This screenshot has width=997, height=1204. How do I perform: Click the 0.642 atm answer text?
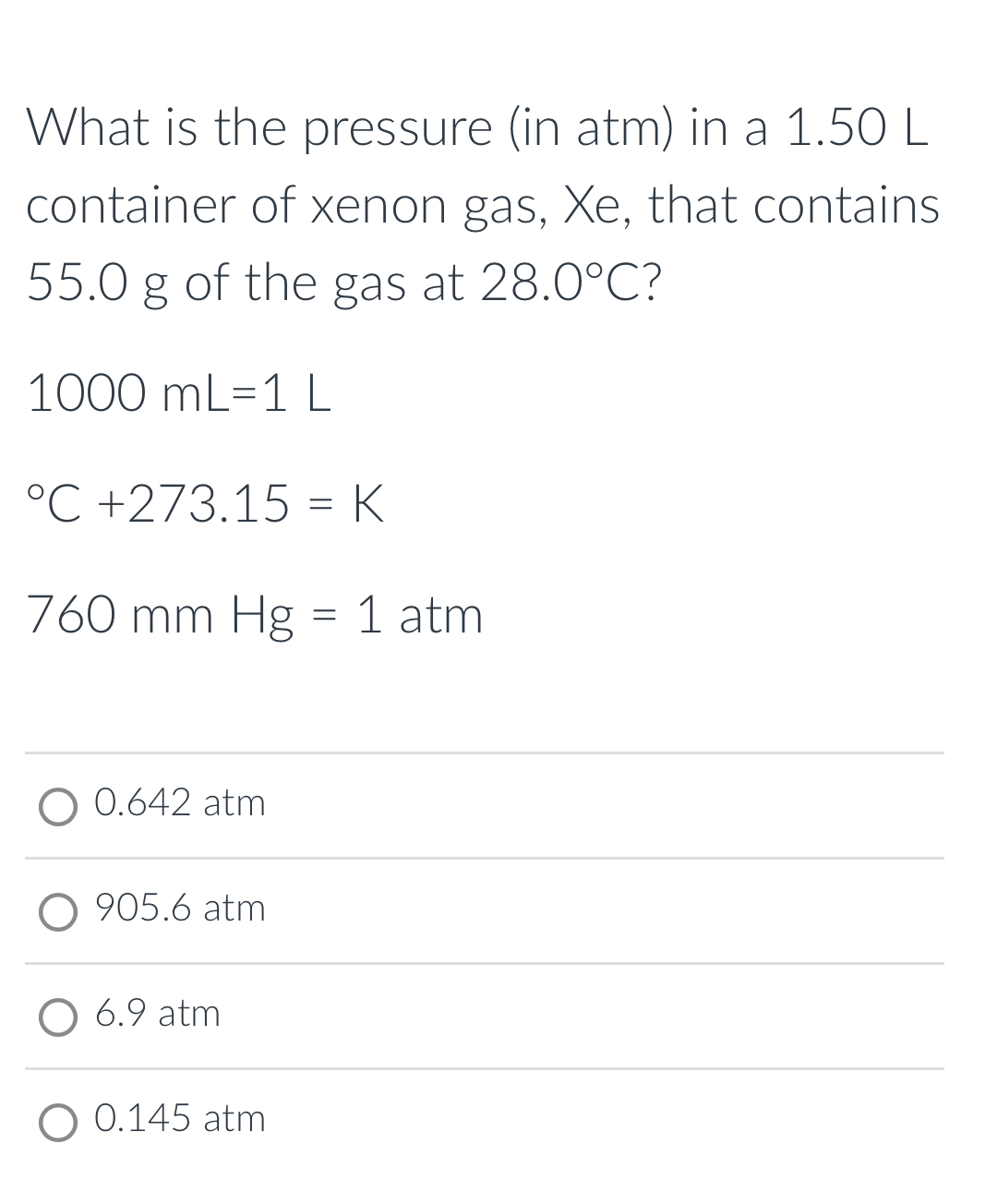[x=177, y=804]
